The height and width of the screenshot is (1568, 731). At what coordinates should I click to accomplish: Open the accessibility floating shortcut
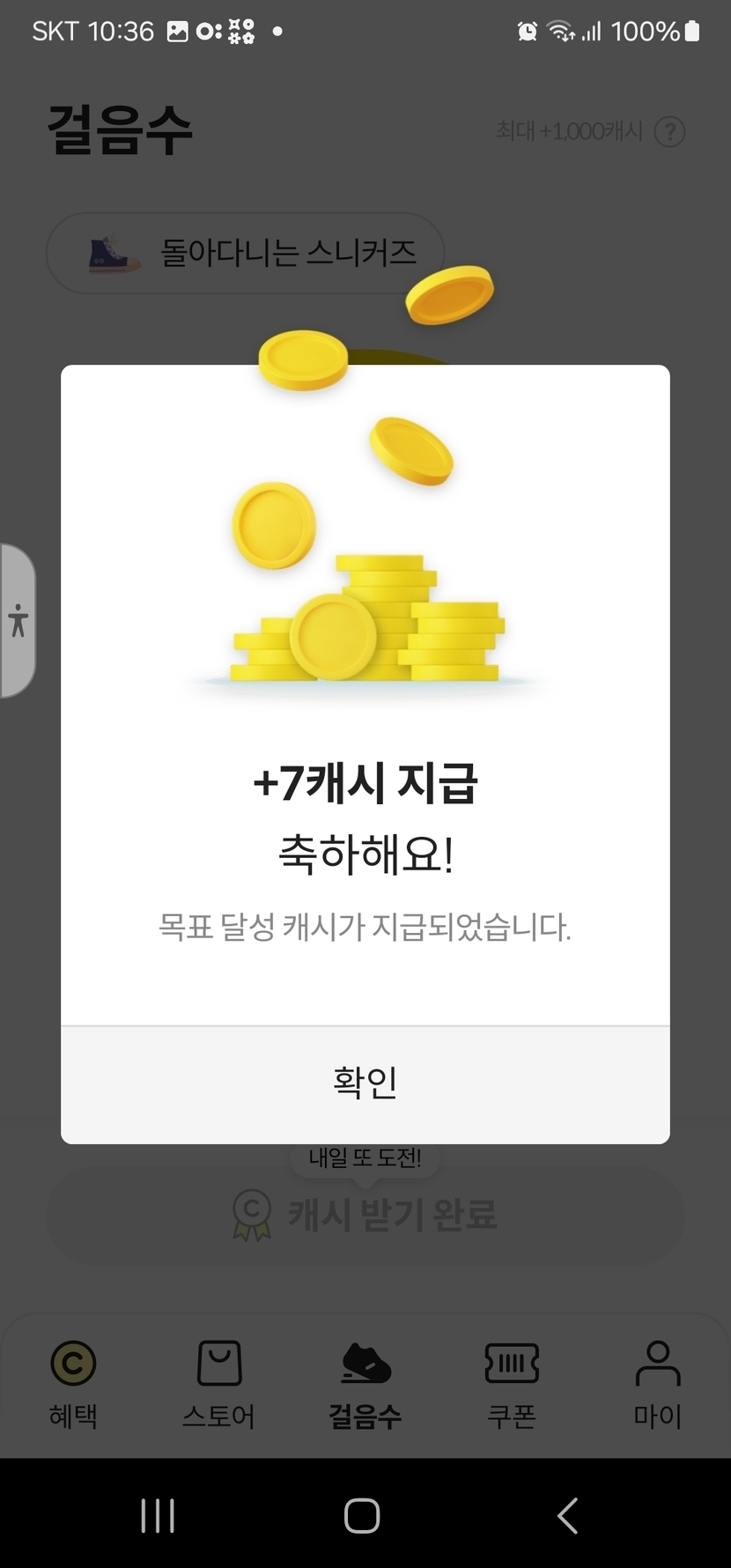point(18,621)
